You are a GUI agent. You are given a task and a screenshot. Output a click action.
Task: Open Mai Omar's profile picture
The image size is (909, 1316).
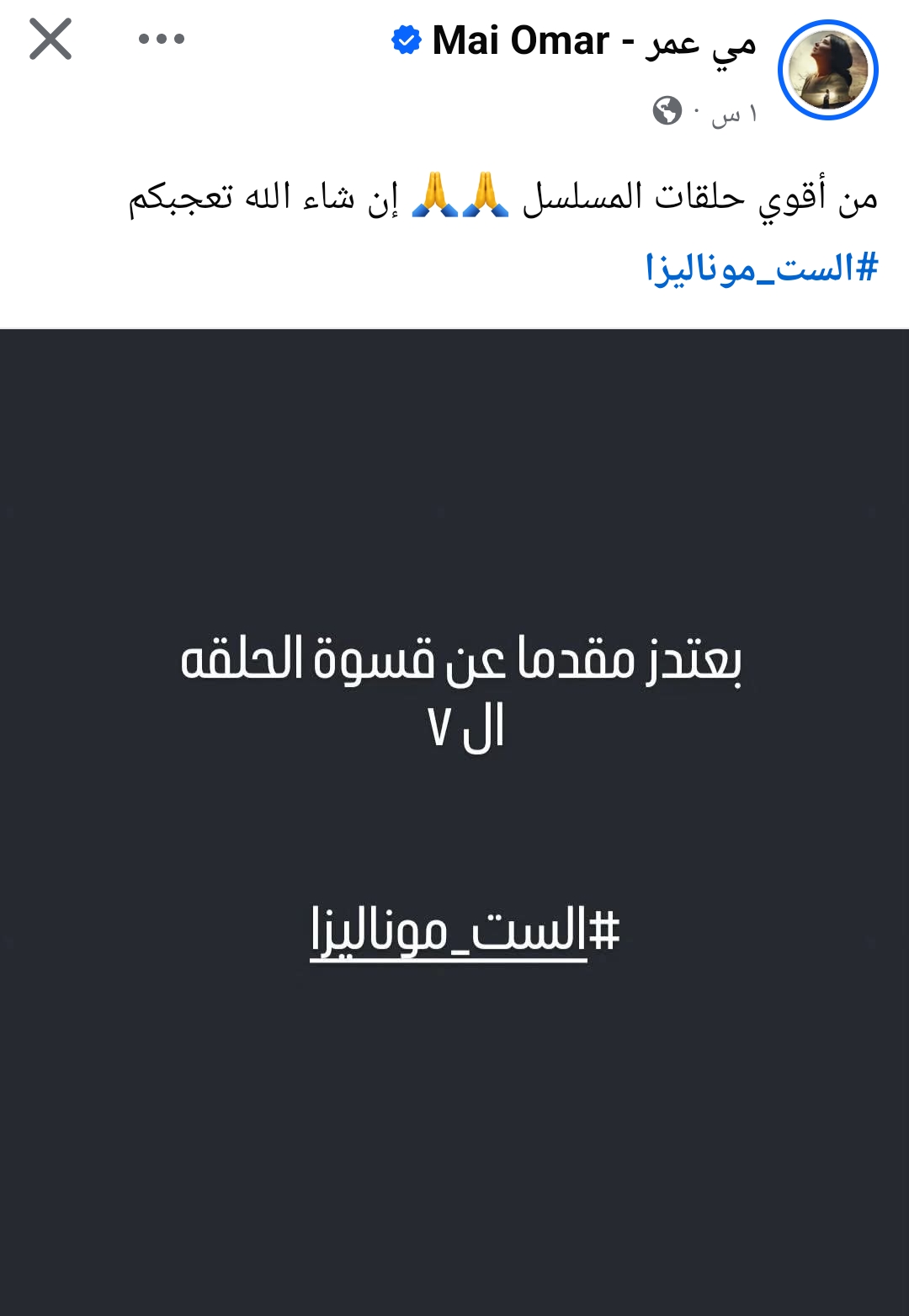tap(827, 70)
